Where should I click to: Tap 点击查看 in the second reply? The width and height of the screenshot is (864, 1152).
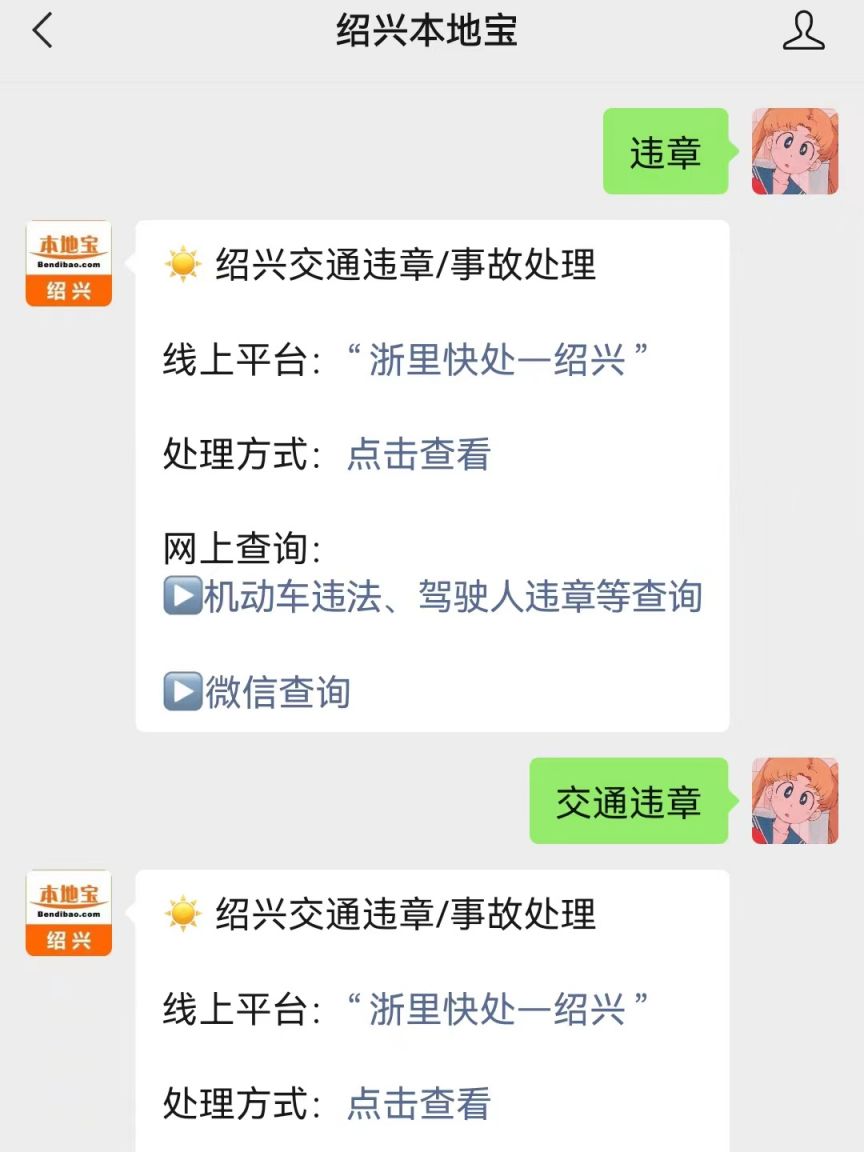coord(418,1104)
